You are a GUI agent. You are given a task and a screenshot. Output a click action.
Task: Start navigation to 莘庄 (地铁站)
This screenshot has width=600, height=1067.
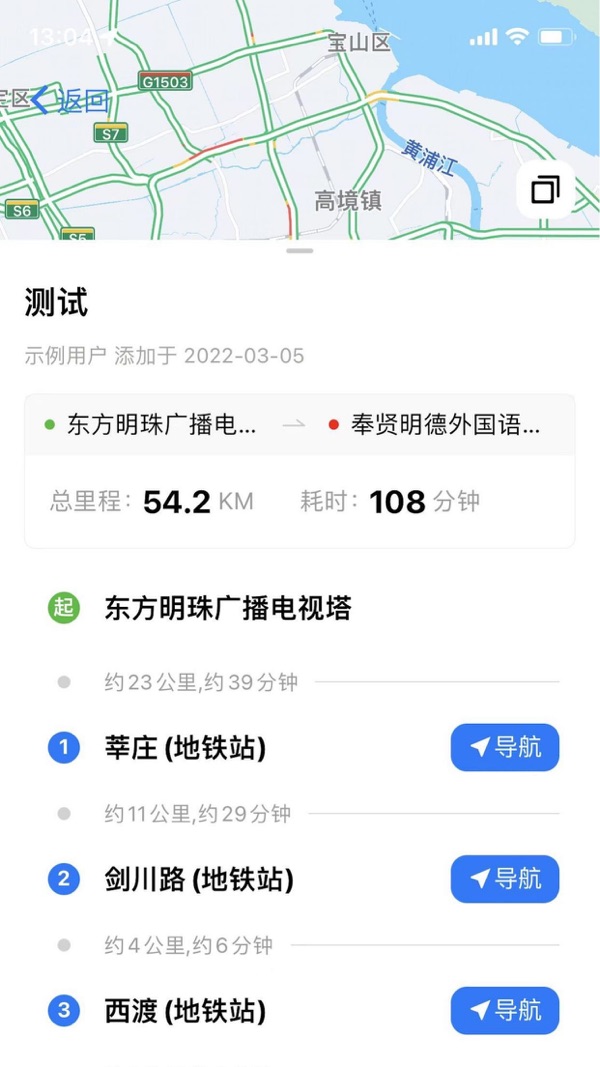pyautogui.click(x=505, y=747)
